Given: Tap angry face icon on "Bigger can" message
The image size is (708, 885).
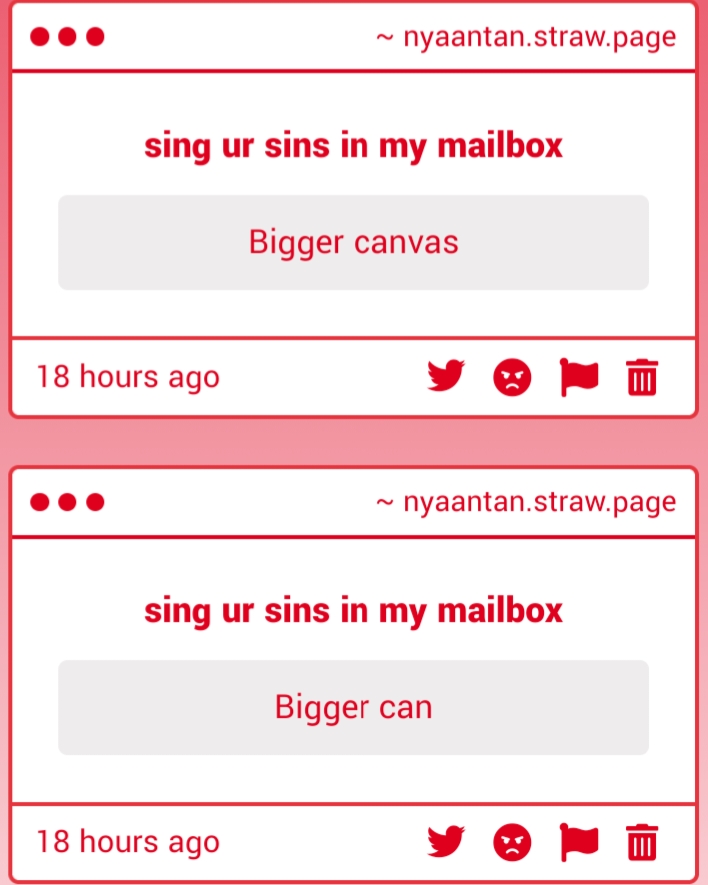Looking at the screenshot, I should (512, 843).
